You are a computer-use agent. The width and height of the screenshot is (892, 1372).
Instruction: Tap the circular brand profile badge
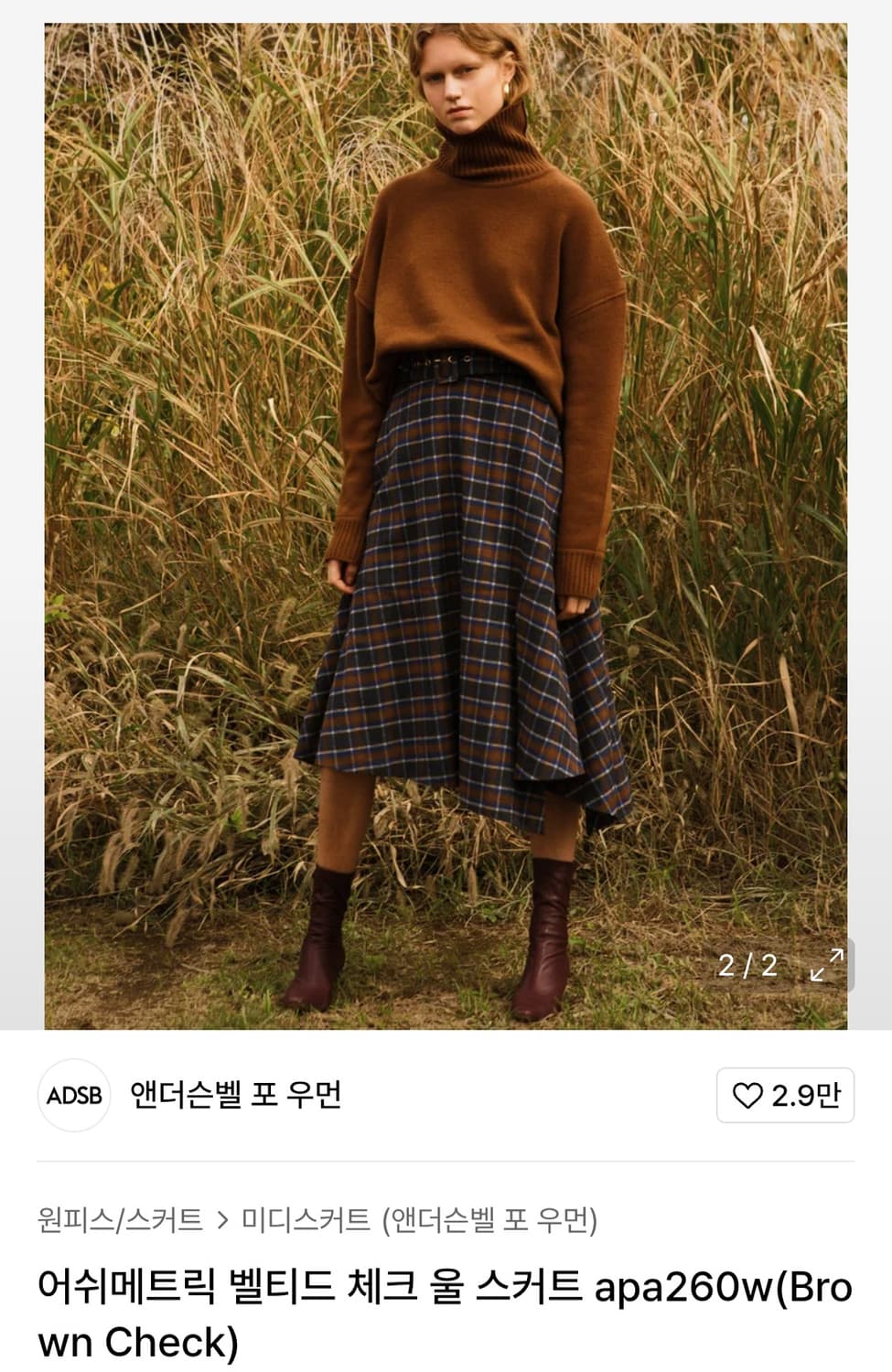[73, 1094]
